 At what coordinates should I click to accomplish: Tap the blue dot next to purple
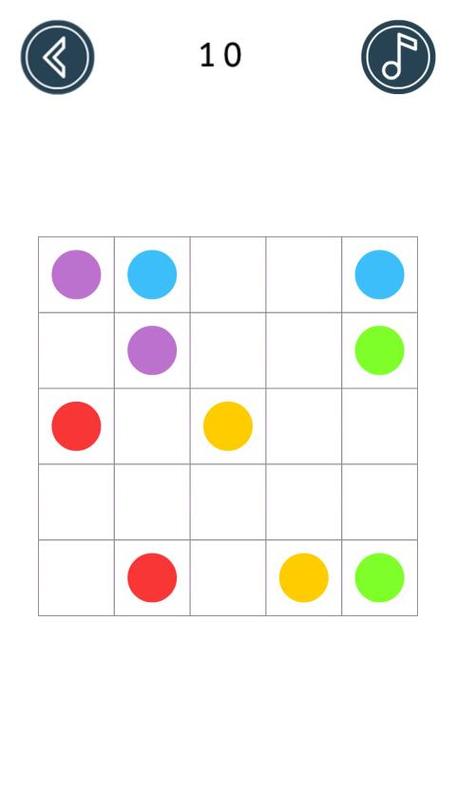click(152, 274)
